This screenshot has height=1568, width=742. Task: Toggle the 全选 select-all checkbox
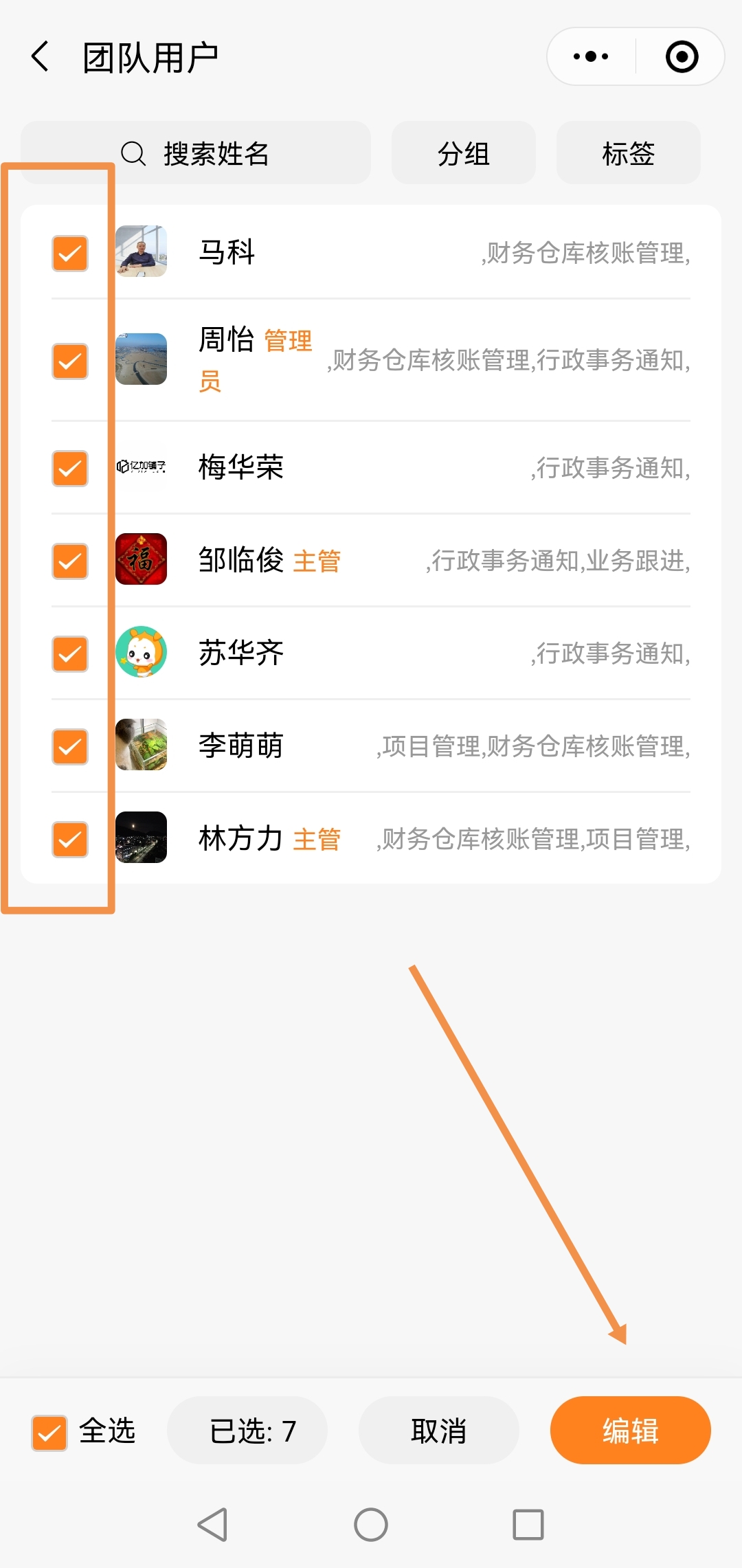[49, 1433]
